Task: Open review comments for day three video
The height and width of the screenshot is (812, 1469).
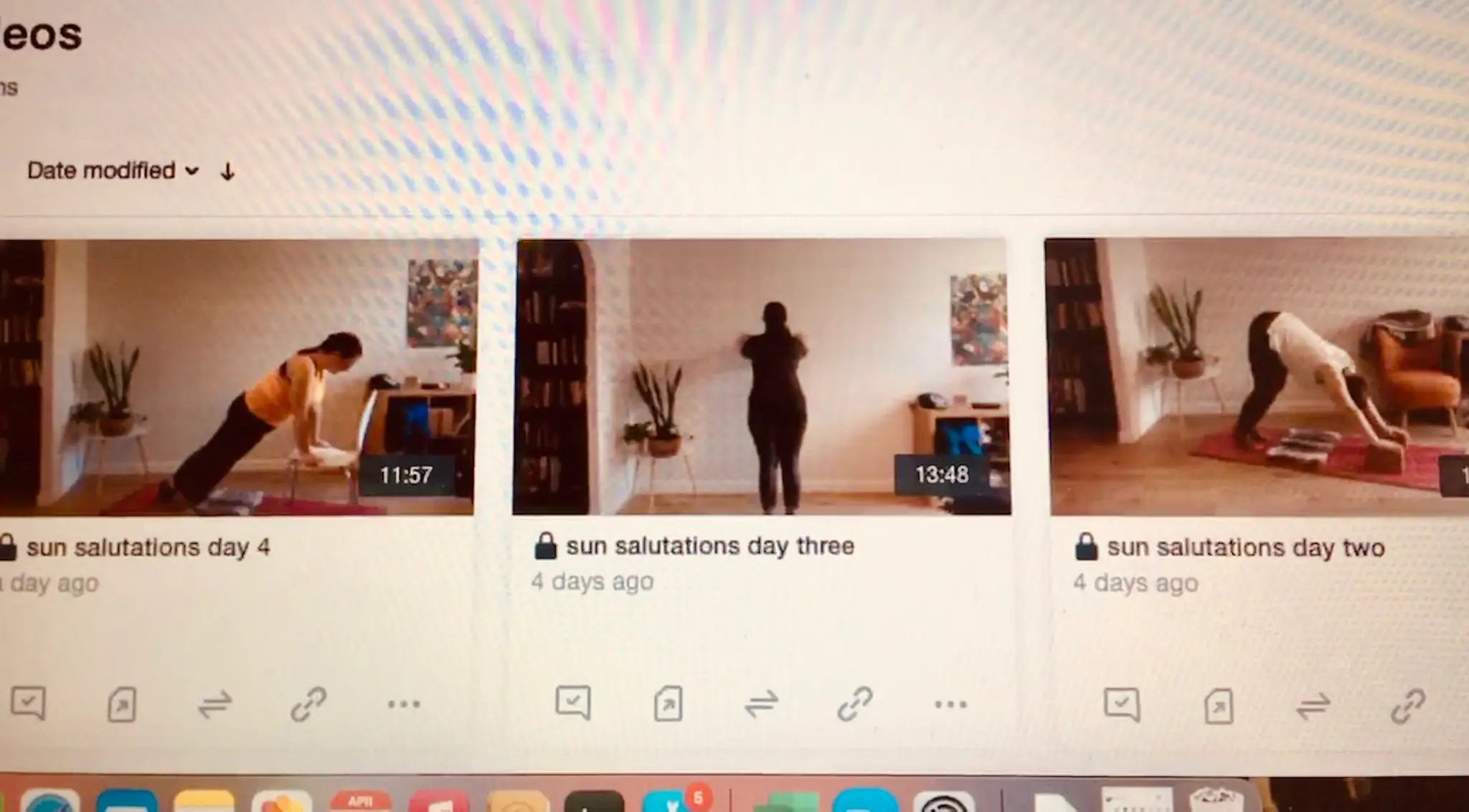Action: tap(573, 703)
